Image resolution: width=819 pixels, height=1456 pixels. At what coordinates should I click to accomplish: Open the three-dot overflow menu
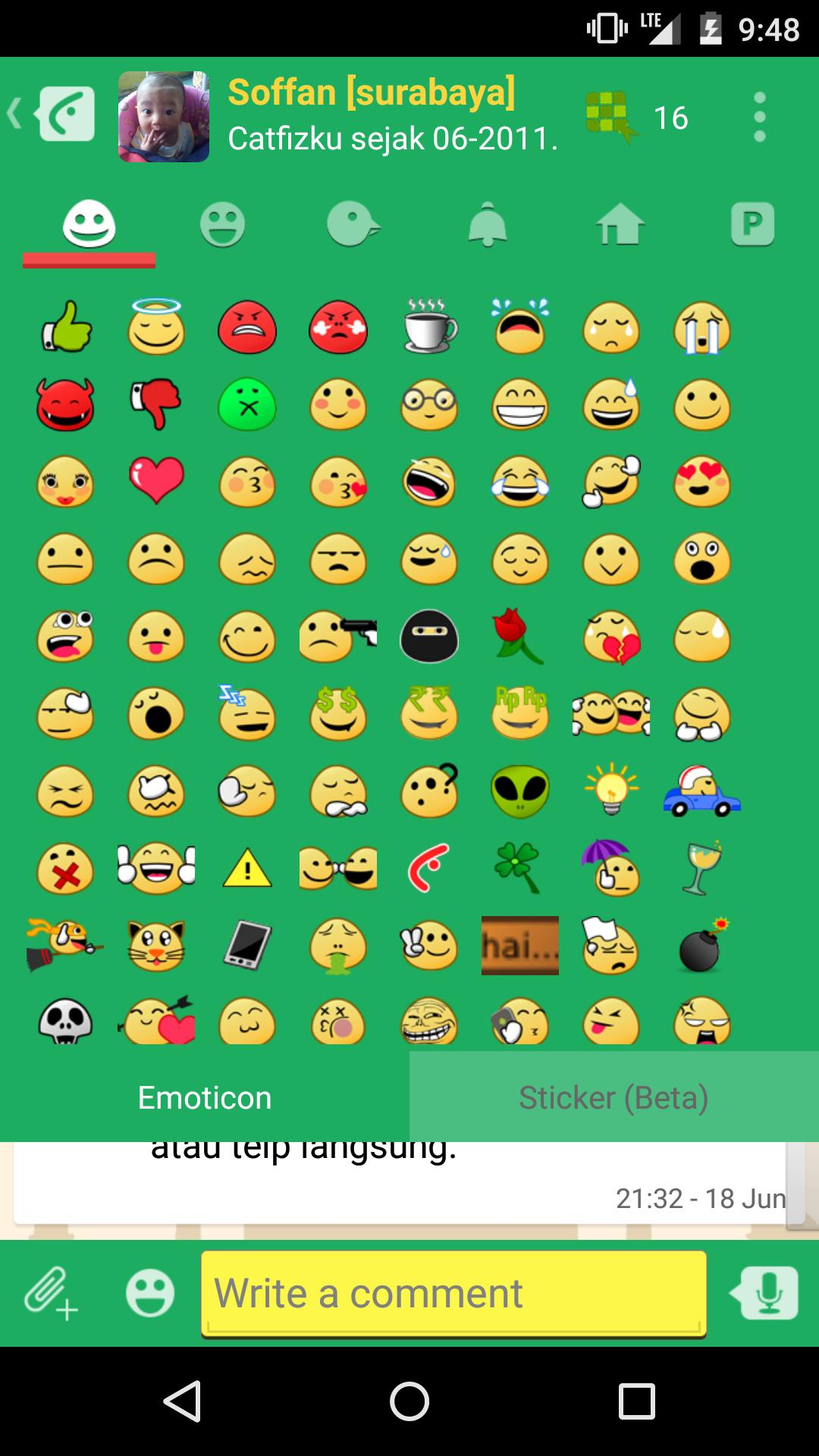point(759,118)
